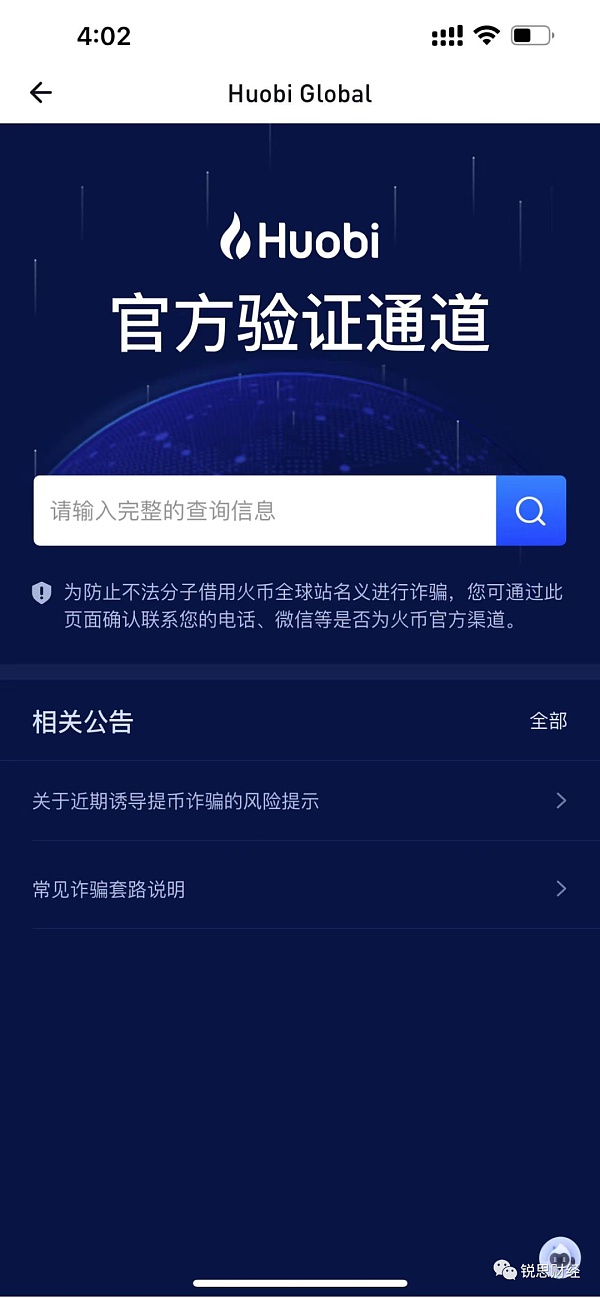Tap the query information input field

(x=265, y=511)
